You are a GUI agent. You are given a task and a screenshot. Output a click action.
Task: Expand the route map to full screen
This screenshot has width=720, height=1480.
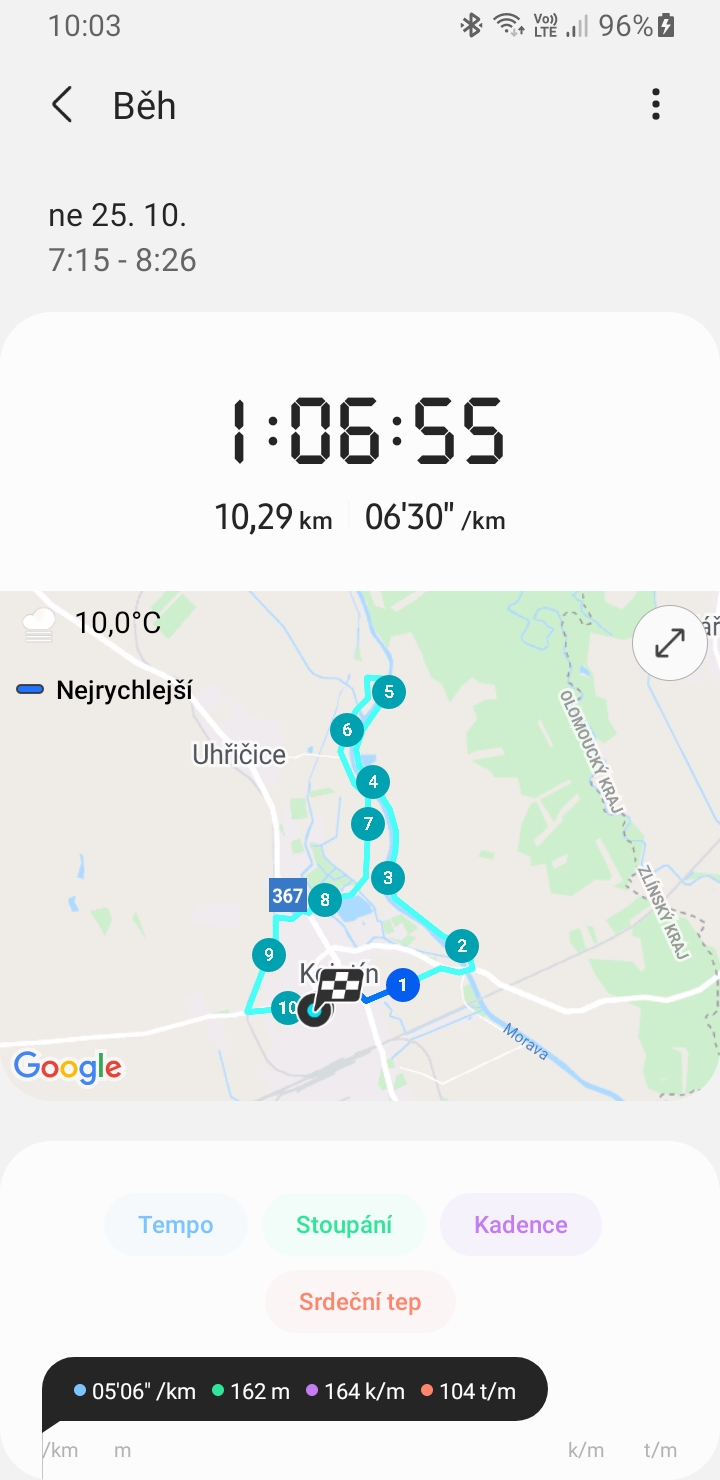670,643
